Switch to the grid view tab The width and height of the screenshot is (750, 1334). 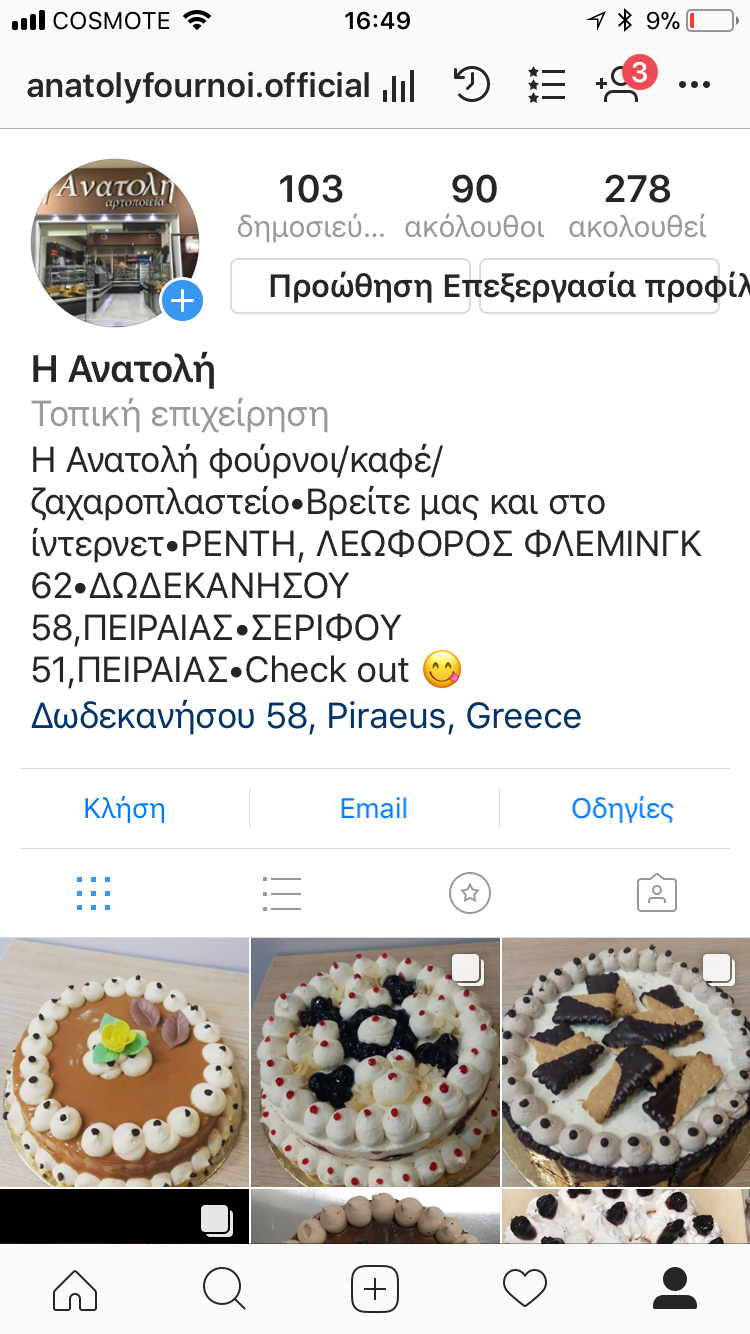[x=93, y=893]
